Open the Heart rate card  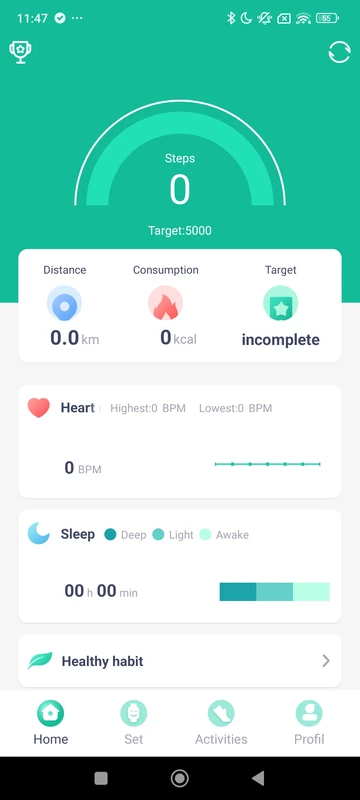pyautogui.click(x=180, y=441)
